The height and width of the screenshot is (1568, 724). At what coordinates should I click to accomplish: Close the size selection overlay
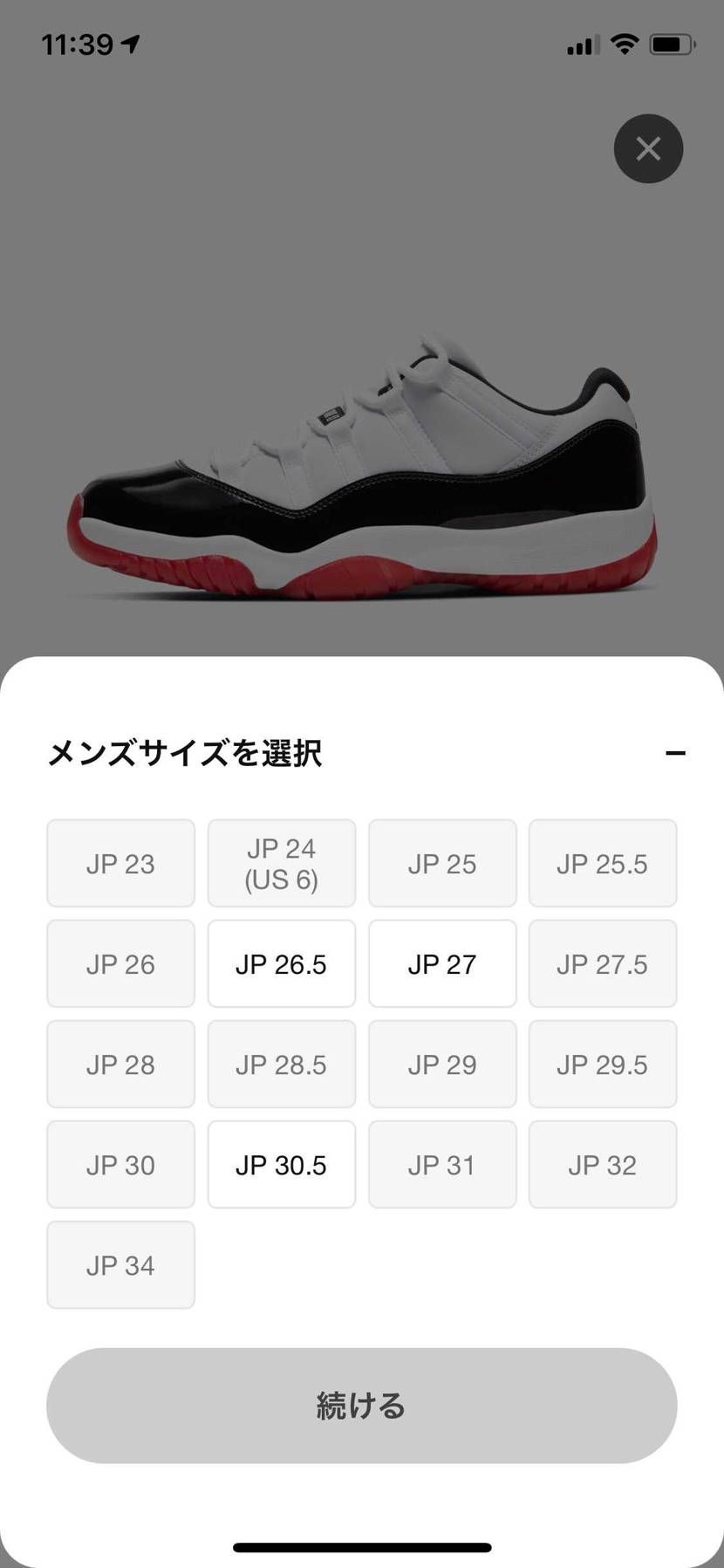647,148
